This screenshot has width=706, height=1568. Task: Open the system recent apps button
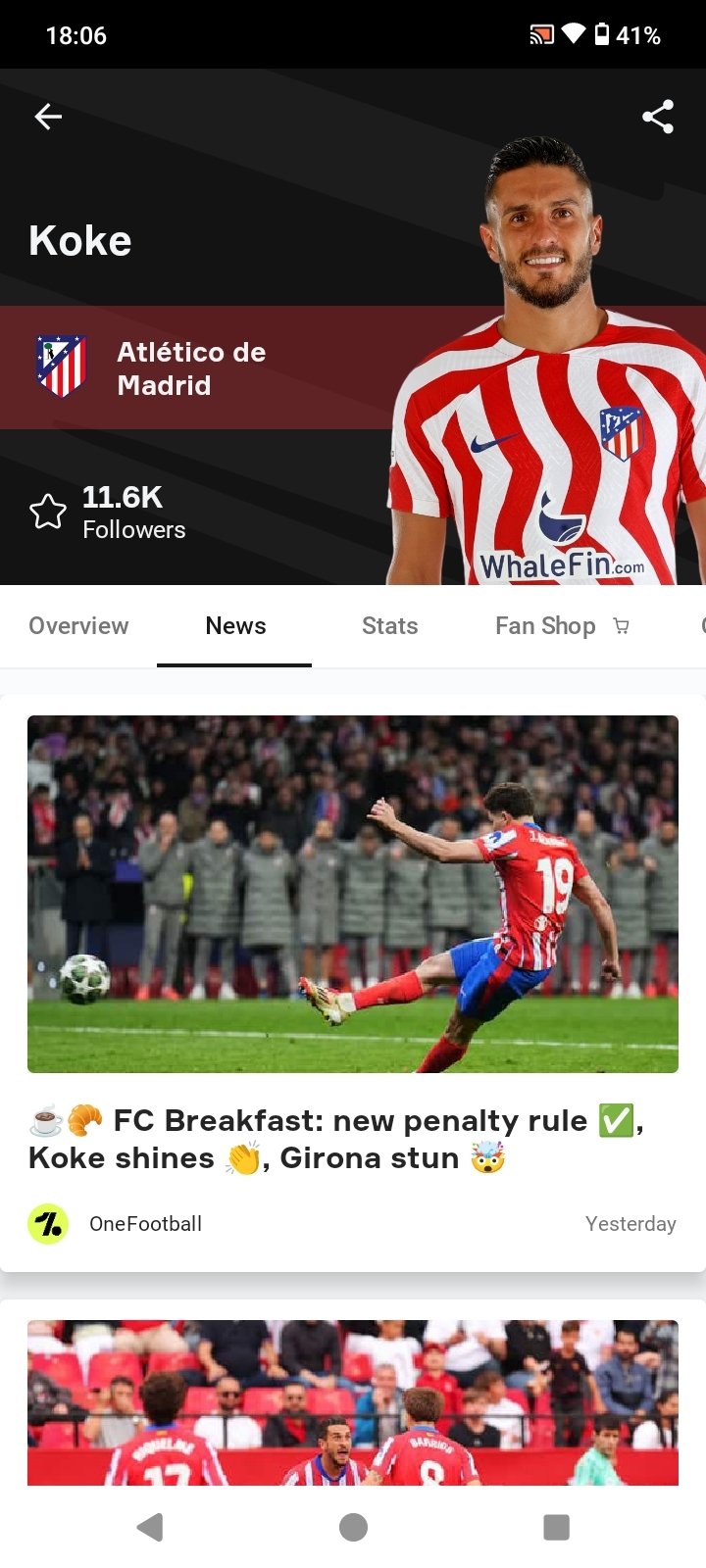click(556, 1527)
